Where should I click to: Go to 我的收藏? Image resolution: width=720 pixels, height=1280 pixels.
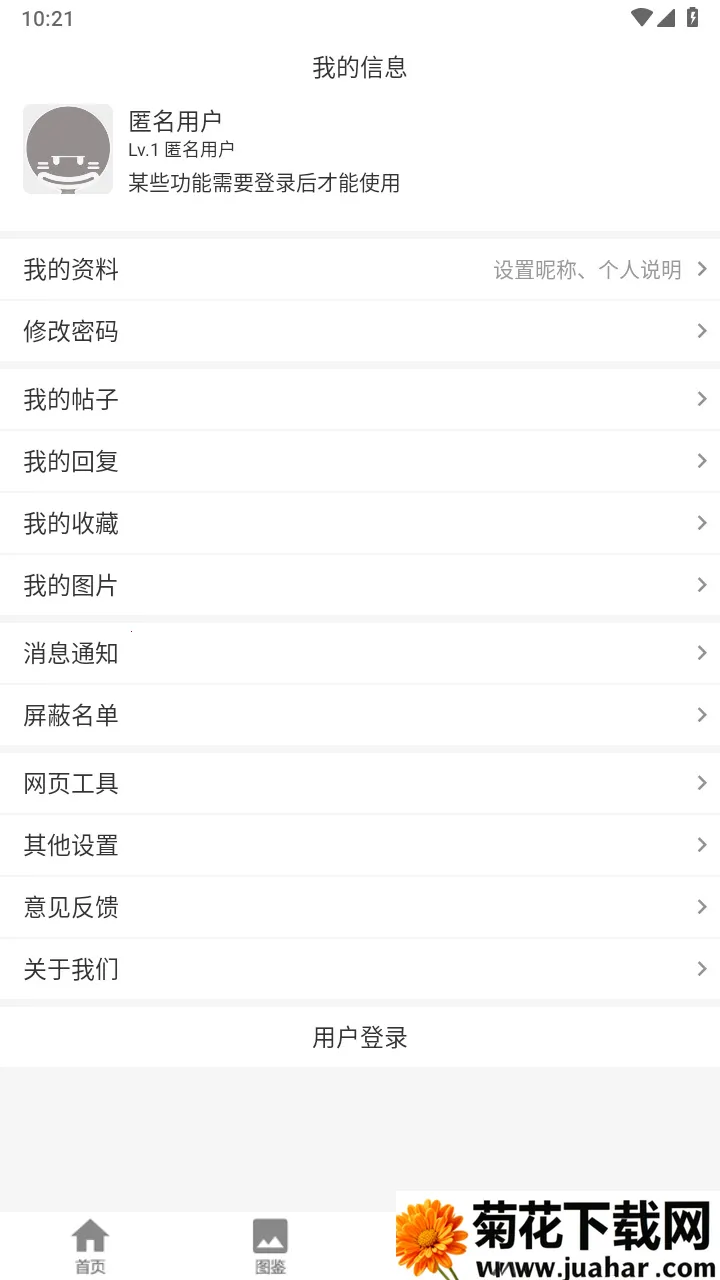click(360, 523)
